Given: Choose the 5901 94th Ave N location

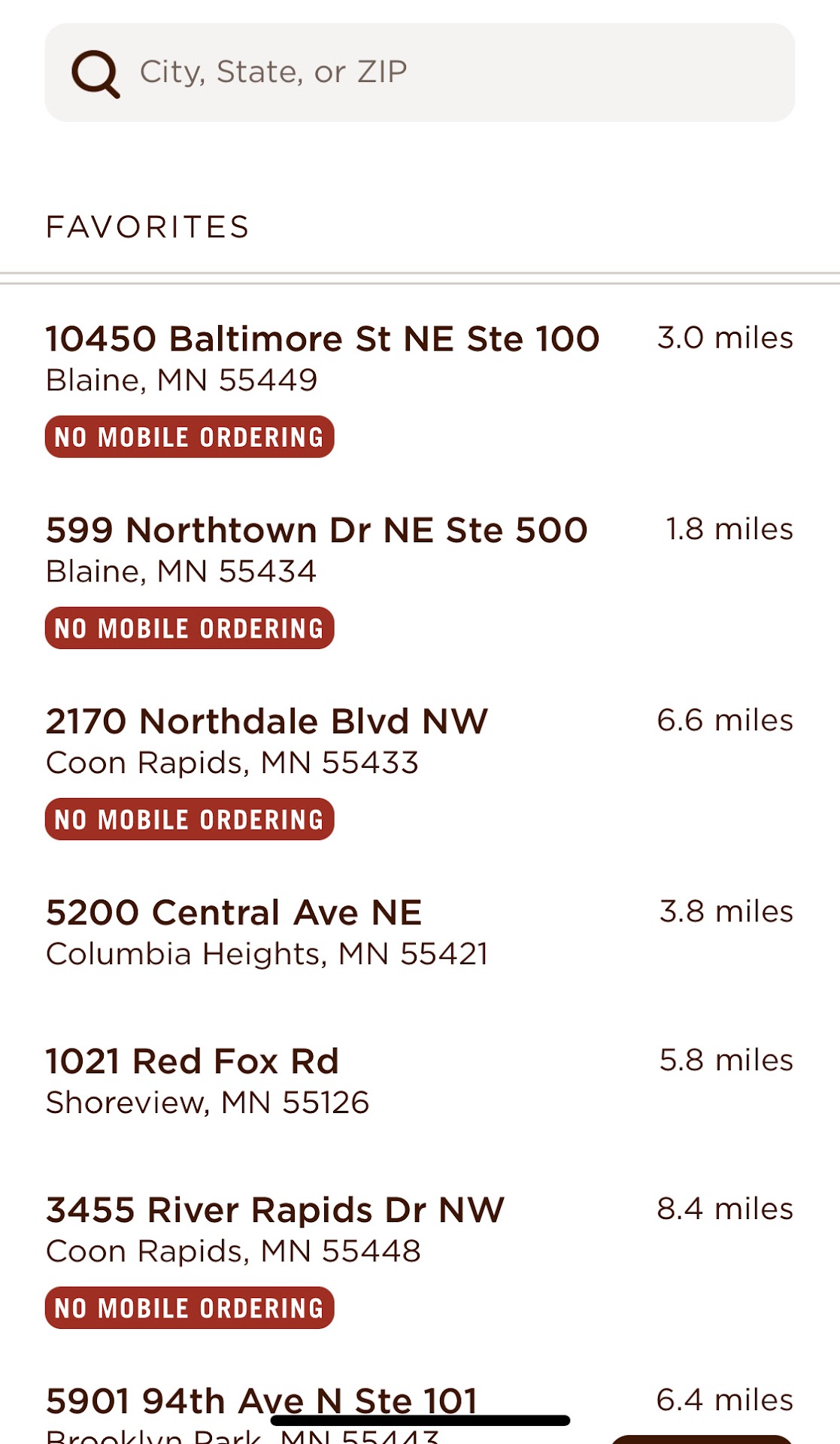Looking at the screenshot, I should coord(262,1400).
